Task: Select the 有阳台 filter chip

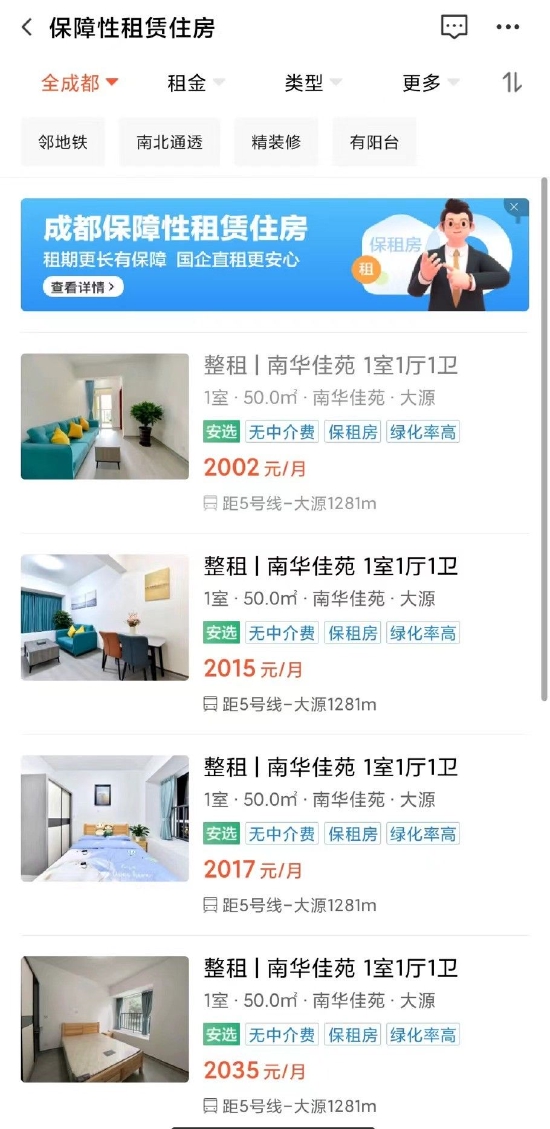Action: tap(374, 142)
